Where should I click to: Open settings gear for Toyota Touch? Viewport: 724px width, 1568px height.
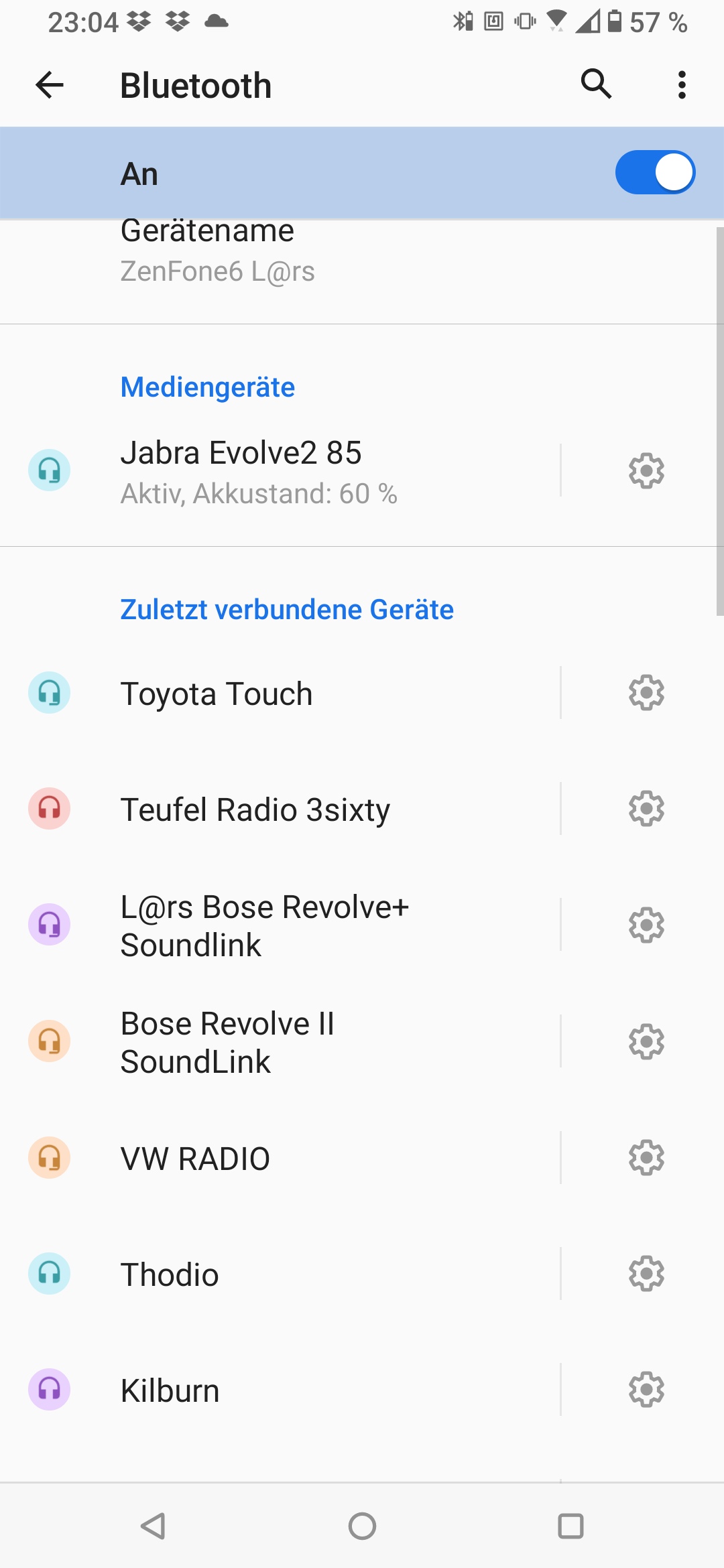[x=646, y=693]
